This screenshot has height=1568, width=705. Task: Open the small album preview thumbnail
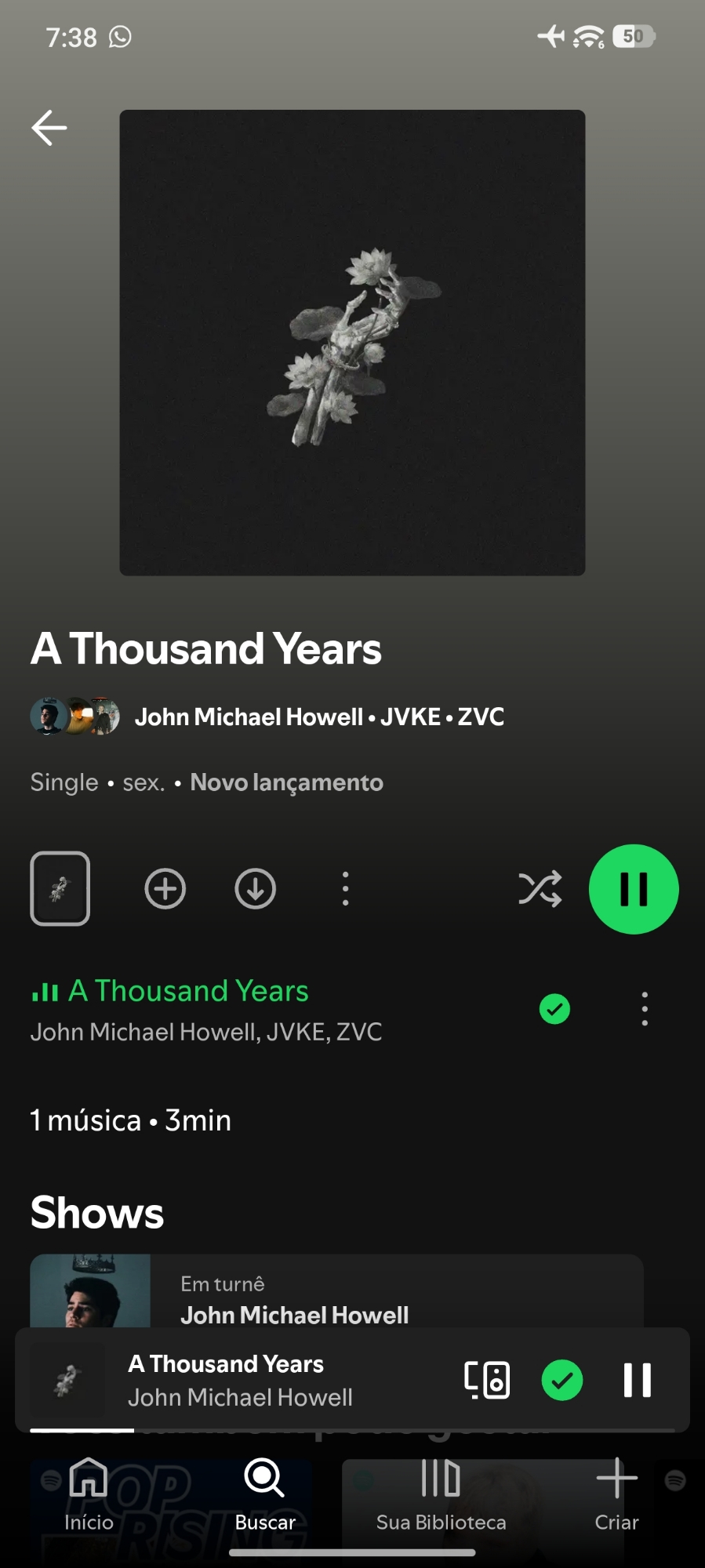(x=60, y=888)
